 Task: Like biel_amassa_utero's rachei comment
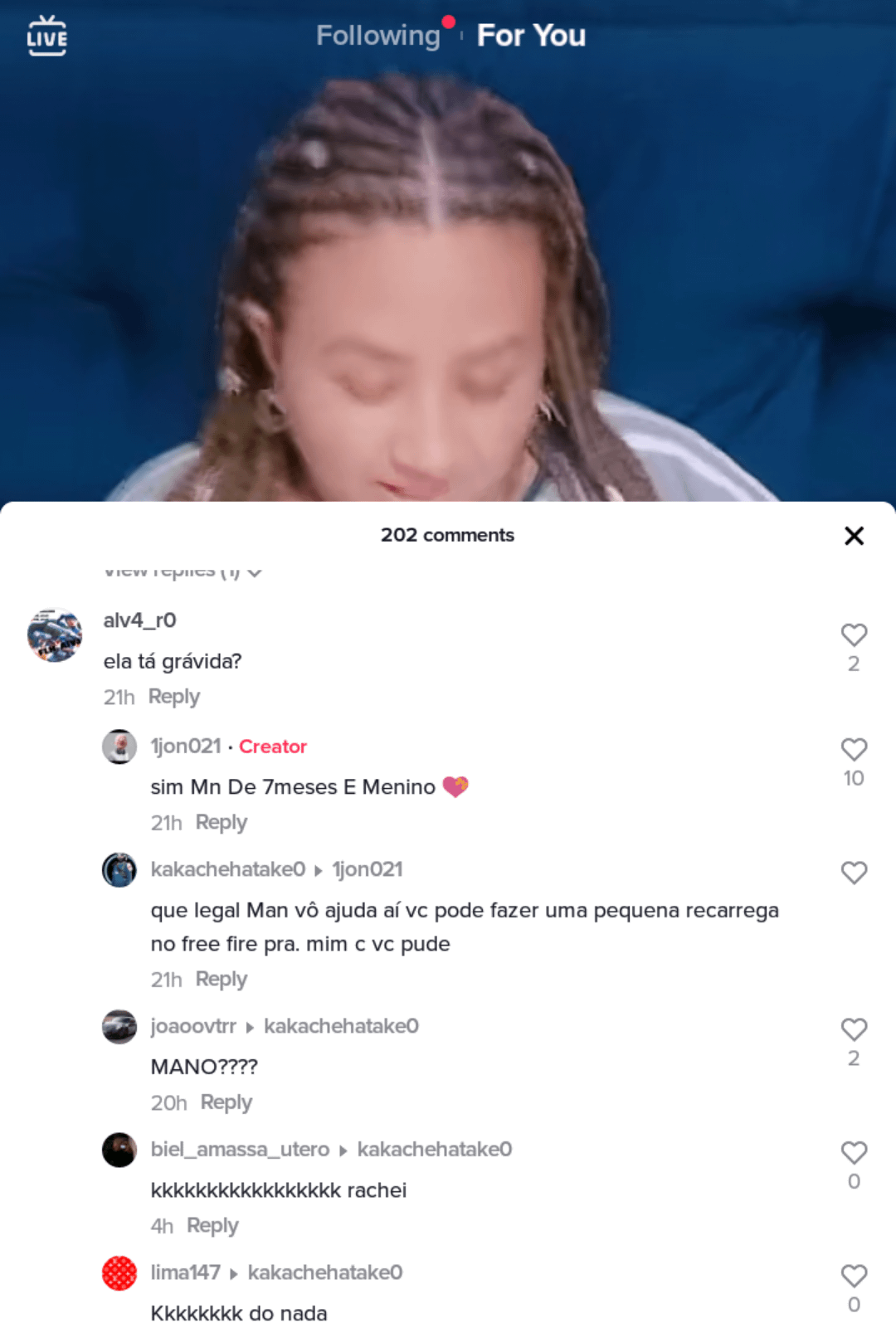[854, 1153]
